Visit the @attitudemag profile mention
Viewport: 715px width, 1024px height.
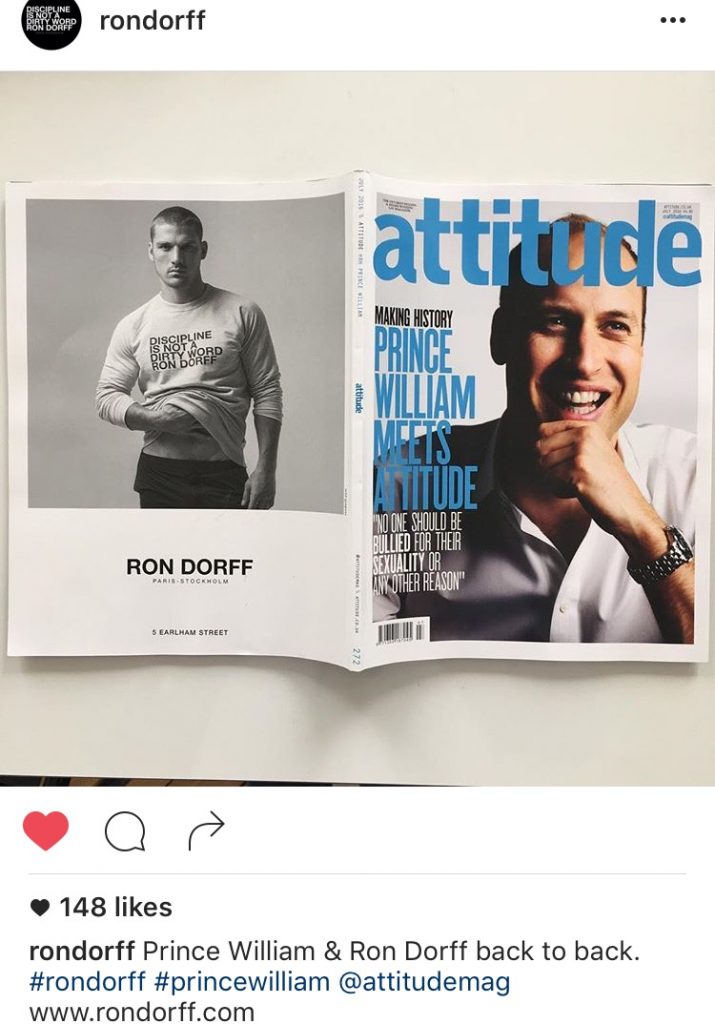pos(425,981)
